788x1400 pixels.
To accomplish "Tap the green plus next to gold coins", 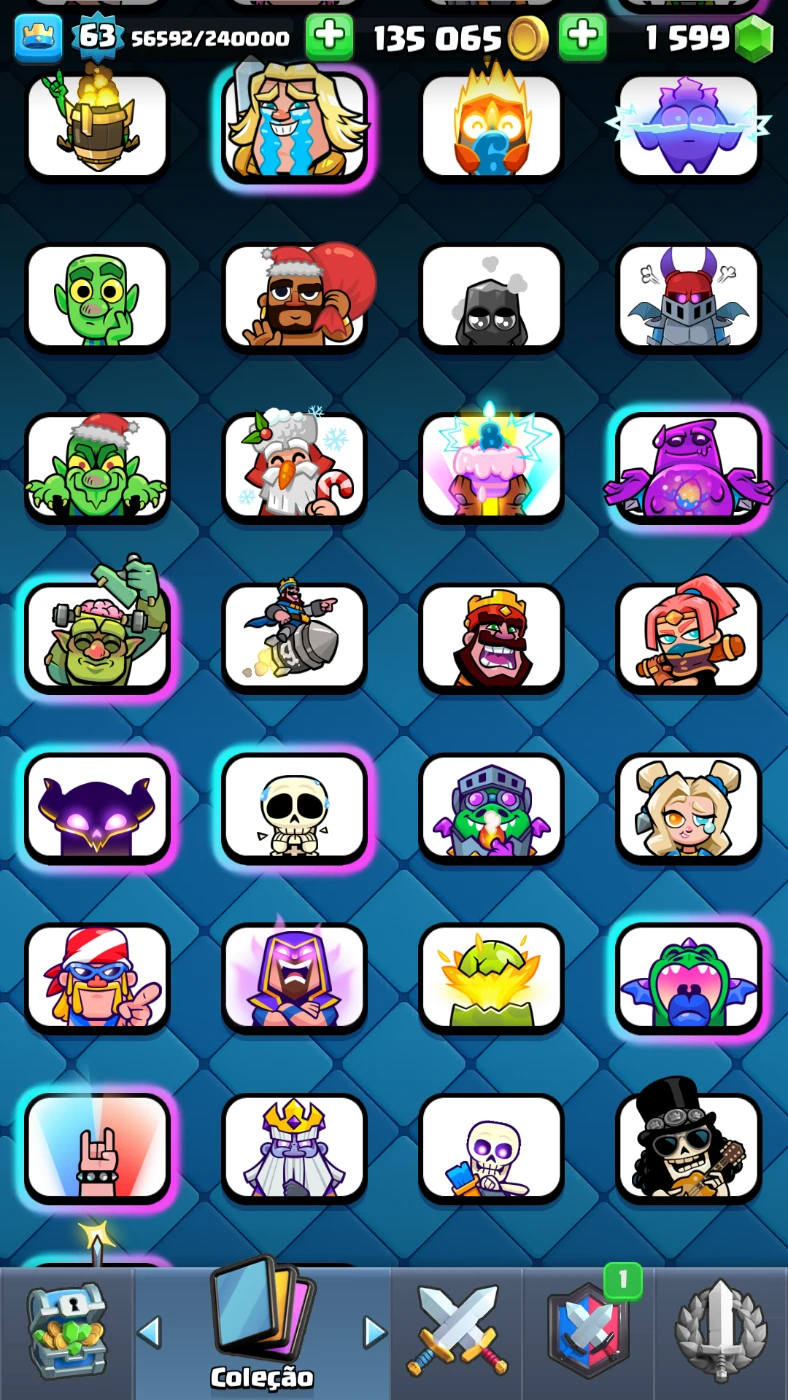I will (582, 38).
